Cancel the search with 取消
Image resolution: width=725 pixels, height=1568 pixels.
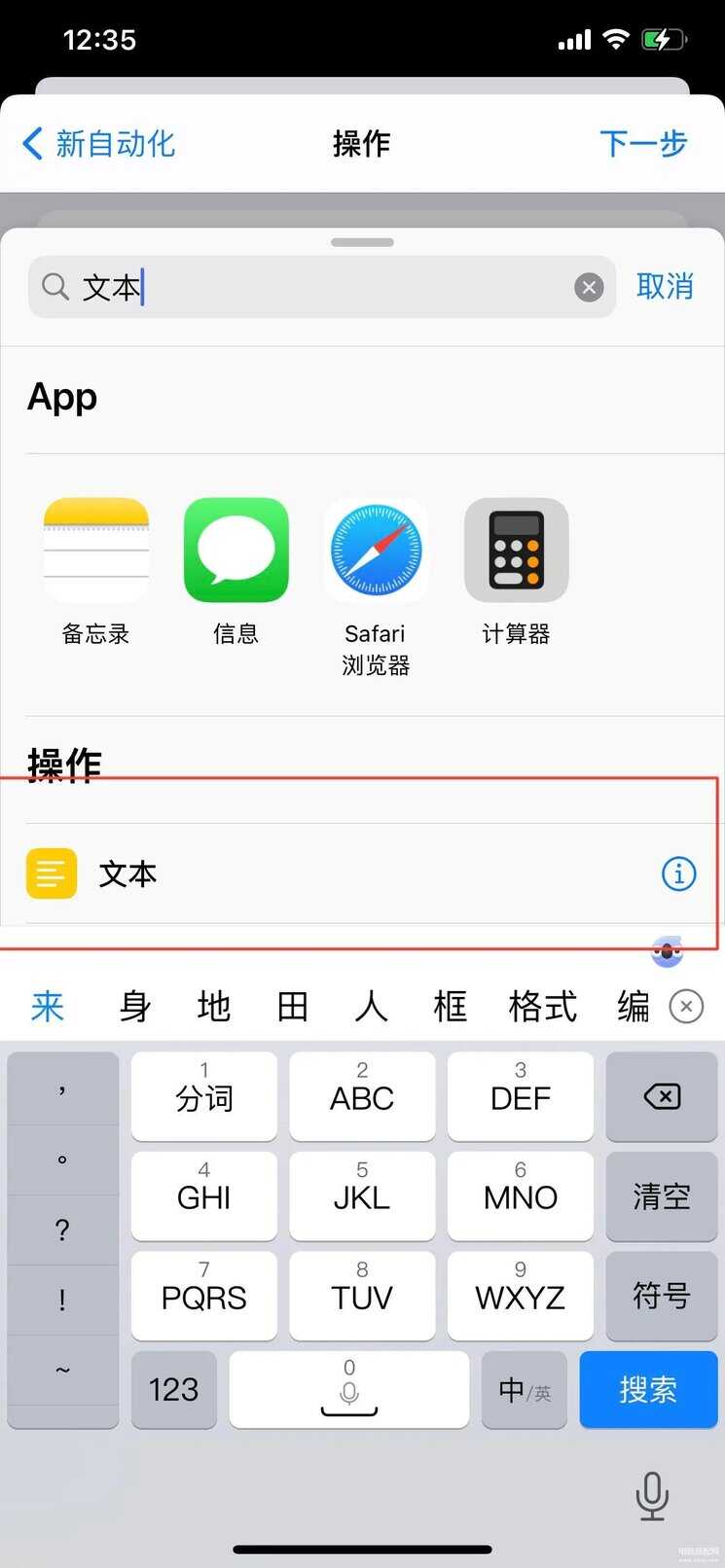coord(665,287)
